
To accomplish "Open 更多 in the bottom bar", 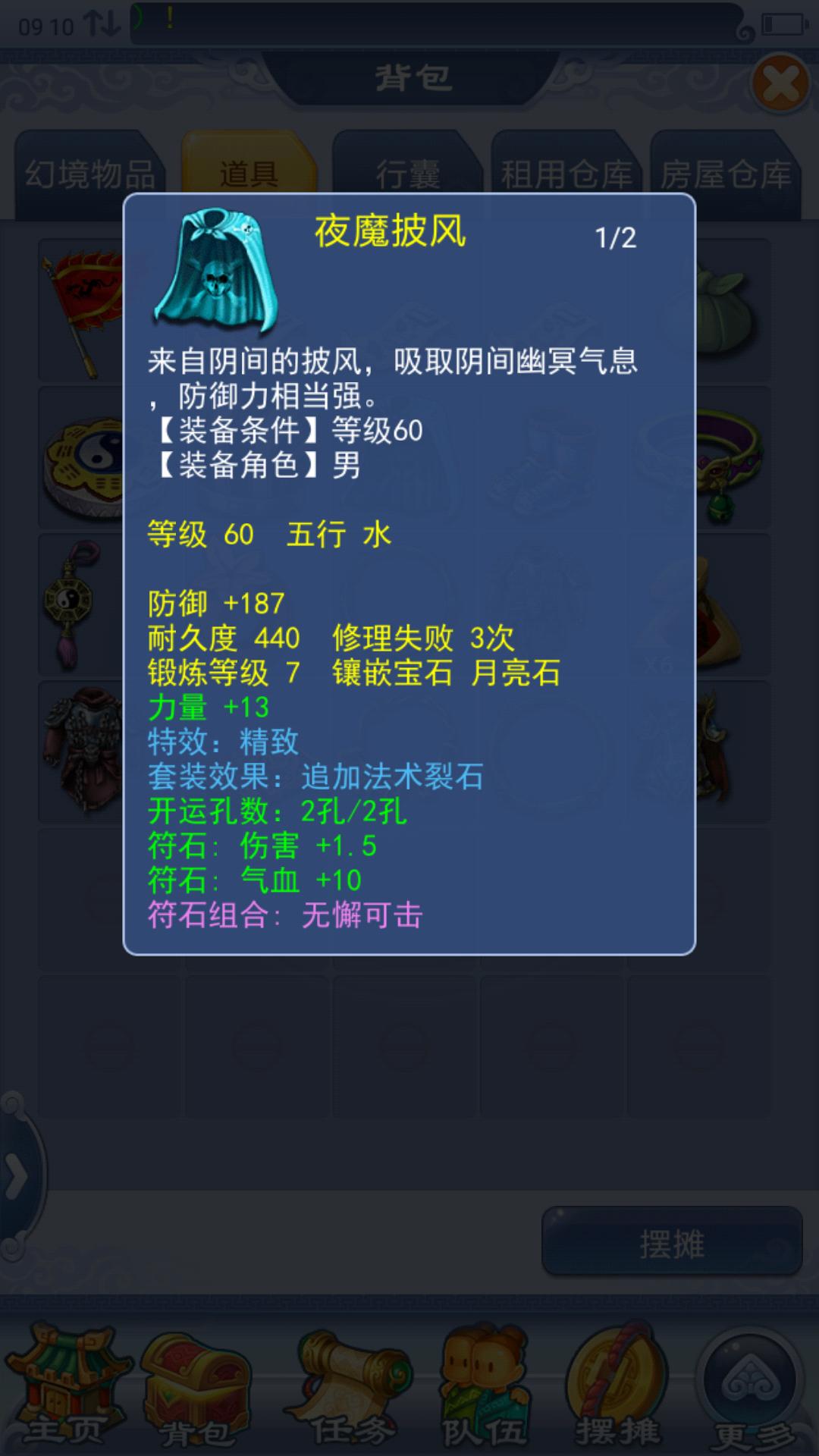I will pyautogui.click(x=751, y=1388).
